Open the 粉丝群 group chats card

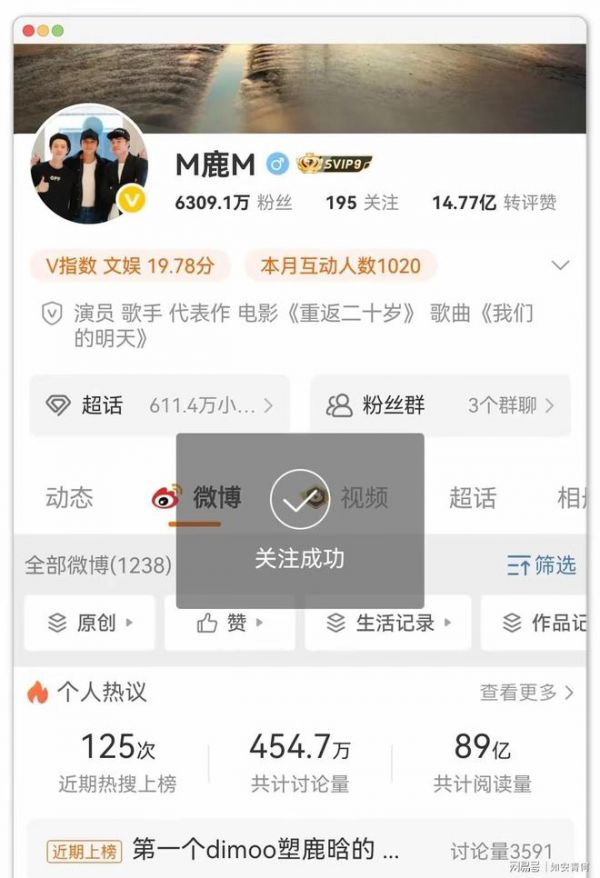click(440, 405)
